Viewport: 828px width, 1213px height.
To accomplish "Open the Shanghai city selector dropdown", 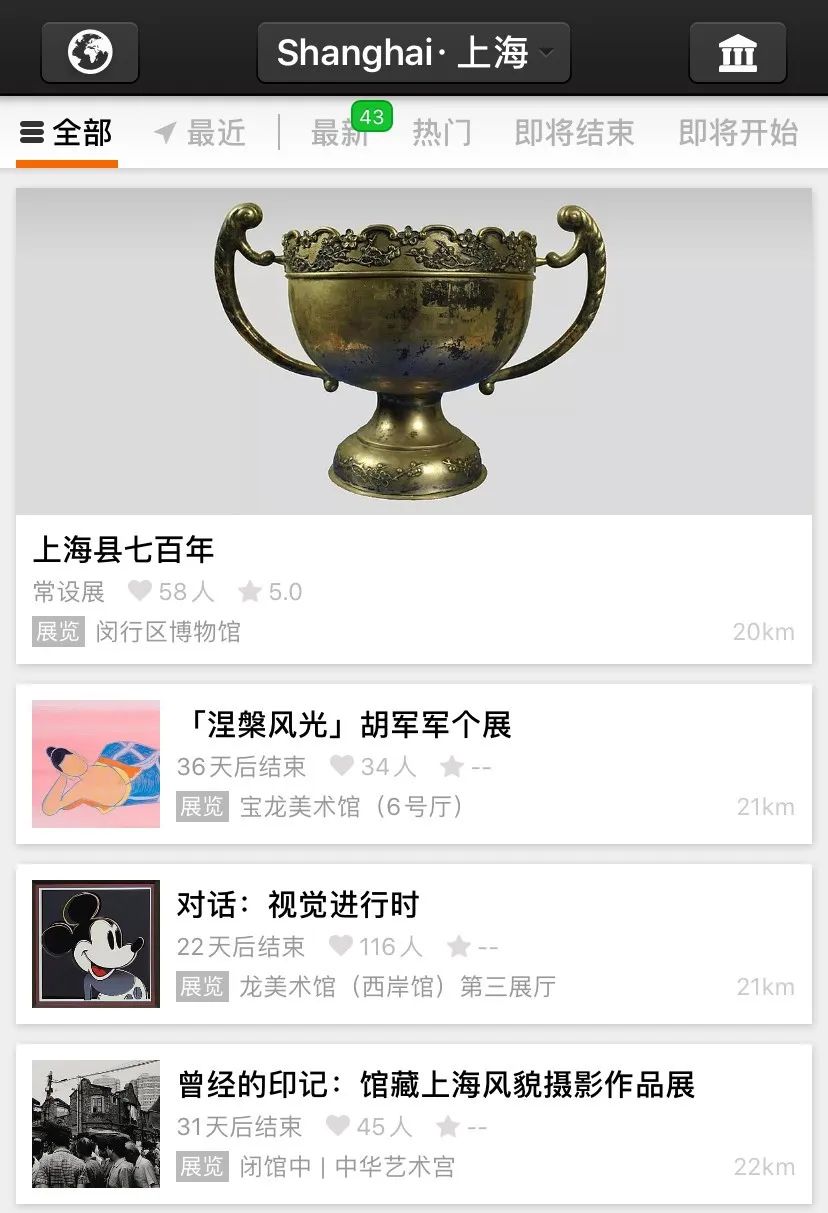I will tap(413, 52).
